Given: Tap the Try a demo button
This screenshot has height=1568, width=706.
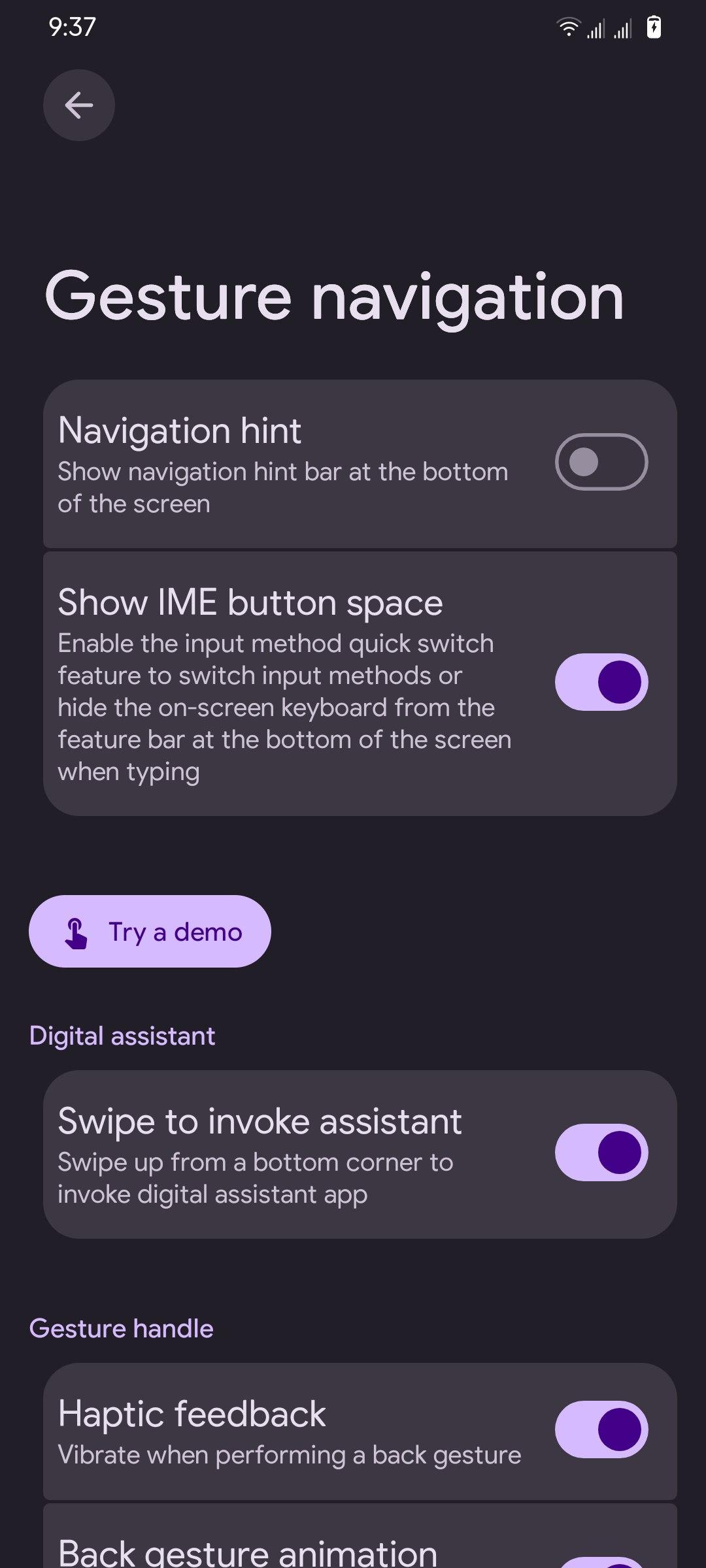Looking at the screenshot, I should [x=150, y=931].
